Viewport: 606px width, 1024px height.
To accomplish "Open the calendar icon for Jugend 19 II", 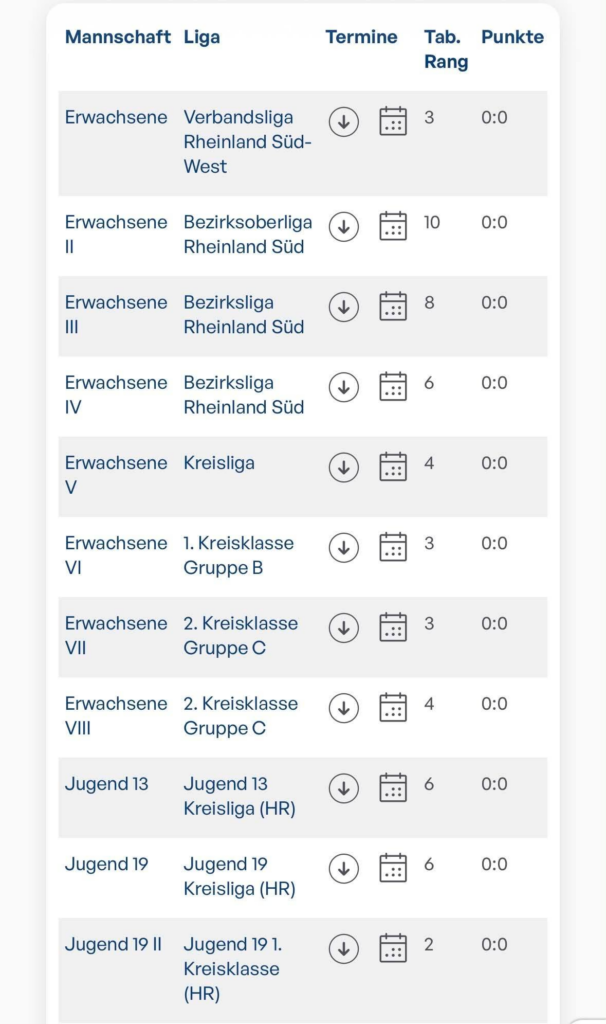I will (x=393, y=949).
